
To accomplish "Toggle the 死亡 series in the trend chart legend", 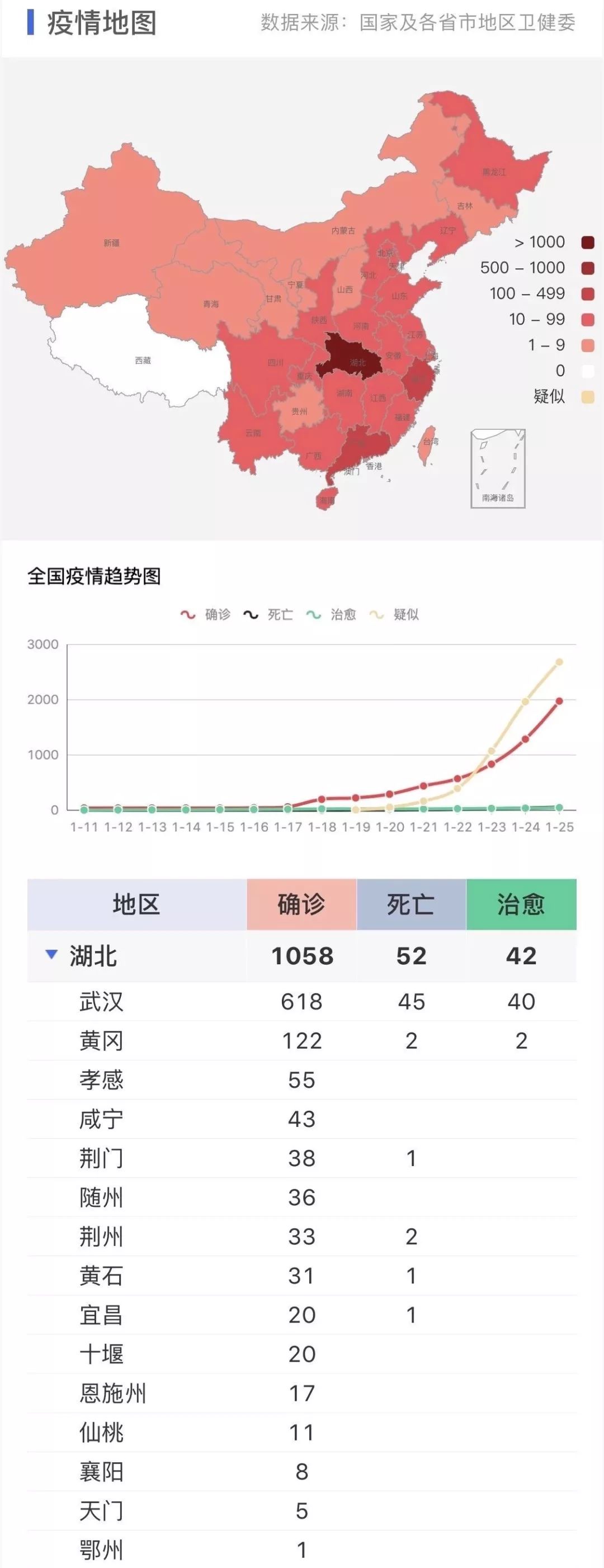I will pos(268,614).
